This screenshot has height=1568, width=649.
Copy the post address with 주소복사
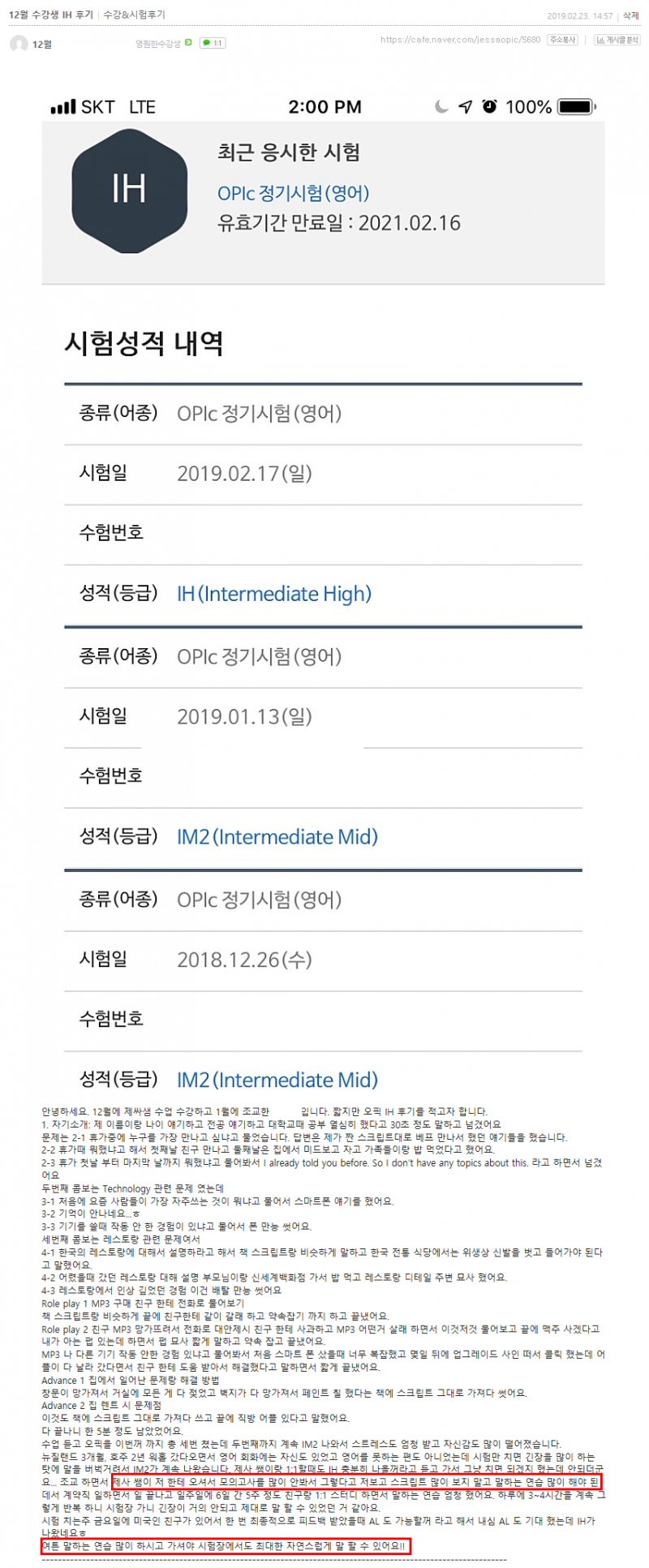point(563,40)
